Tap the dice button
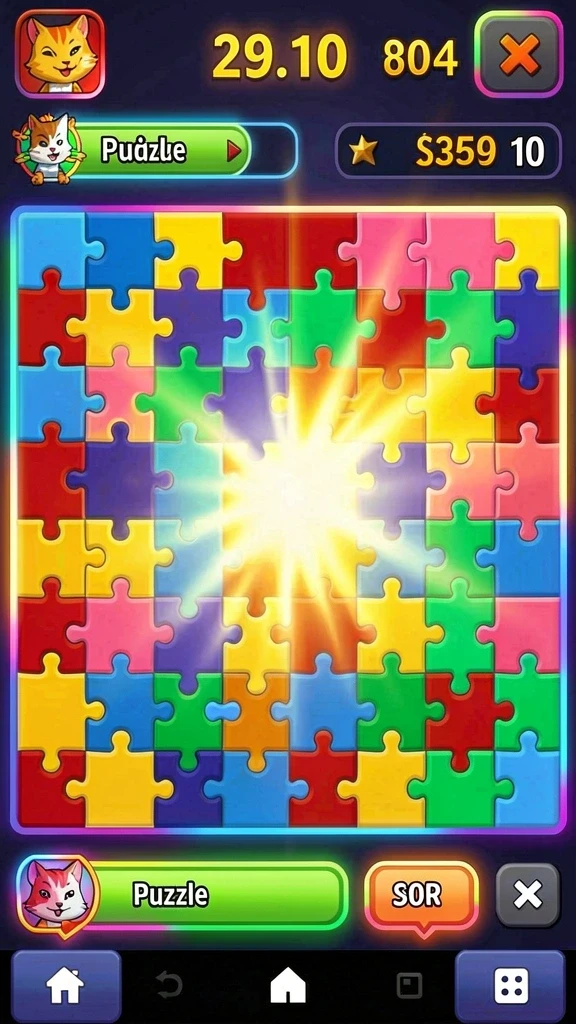Image resolution: width=576 pixels, height=1024 pixels. (510, 986)
